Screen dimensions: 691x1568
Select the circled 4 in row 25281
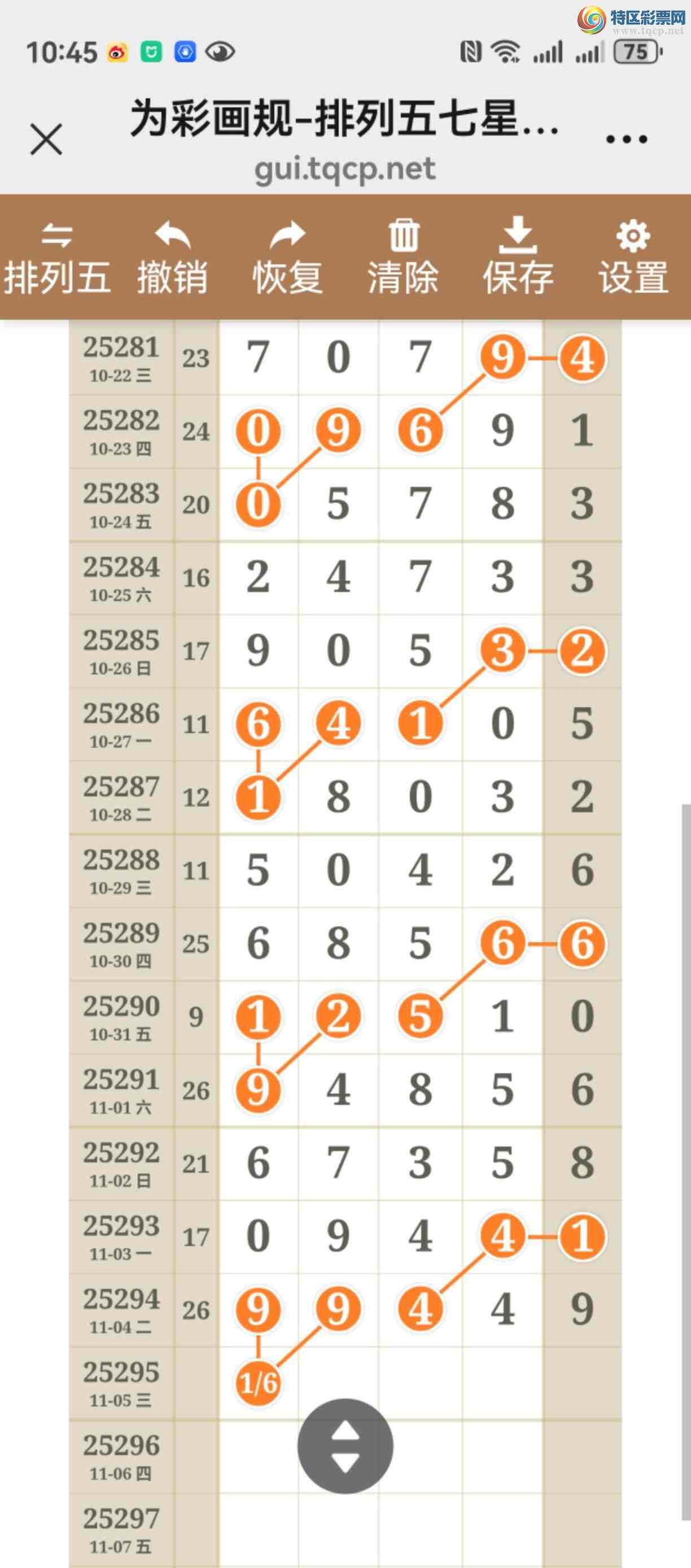582,358
